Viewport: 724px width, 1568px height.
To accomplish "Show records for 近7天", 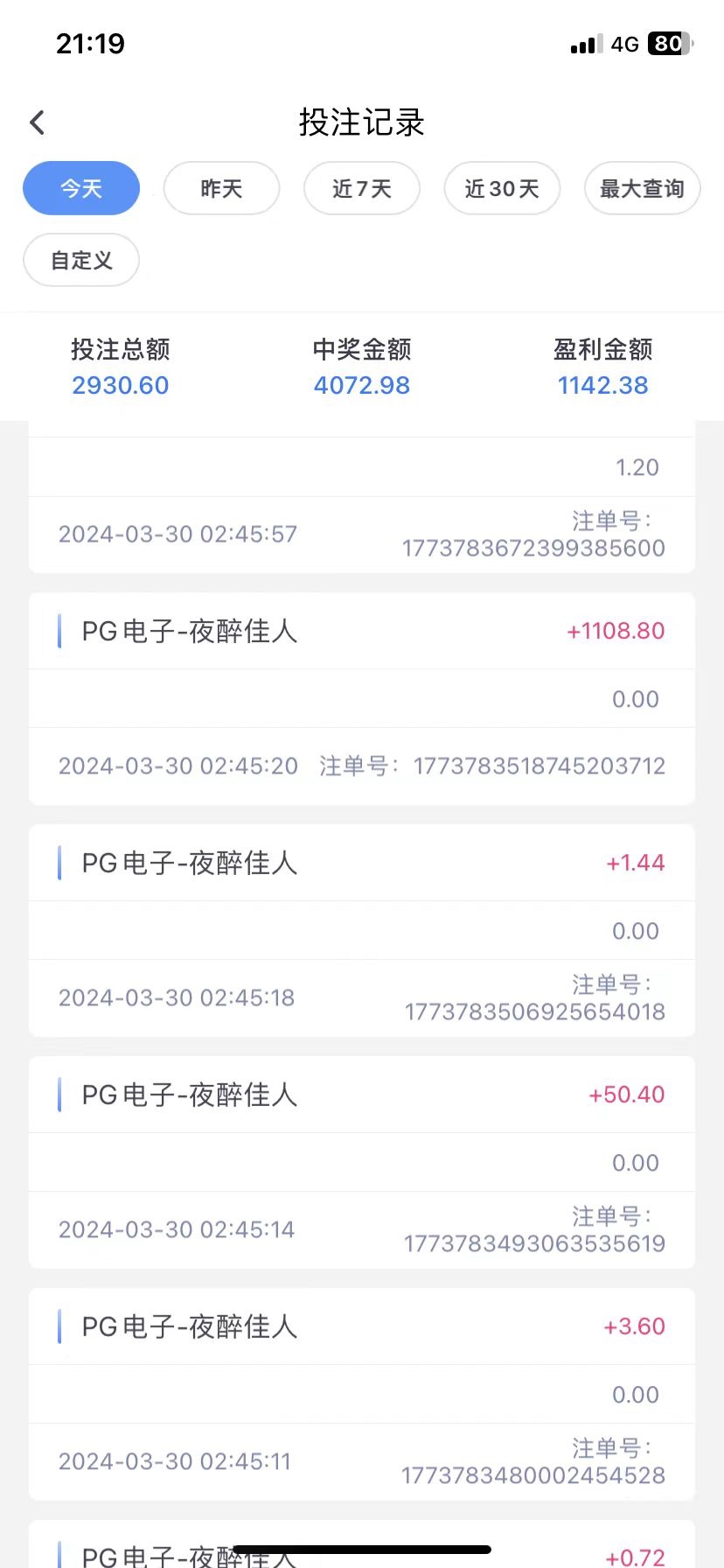I will (361, 188).
